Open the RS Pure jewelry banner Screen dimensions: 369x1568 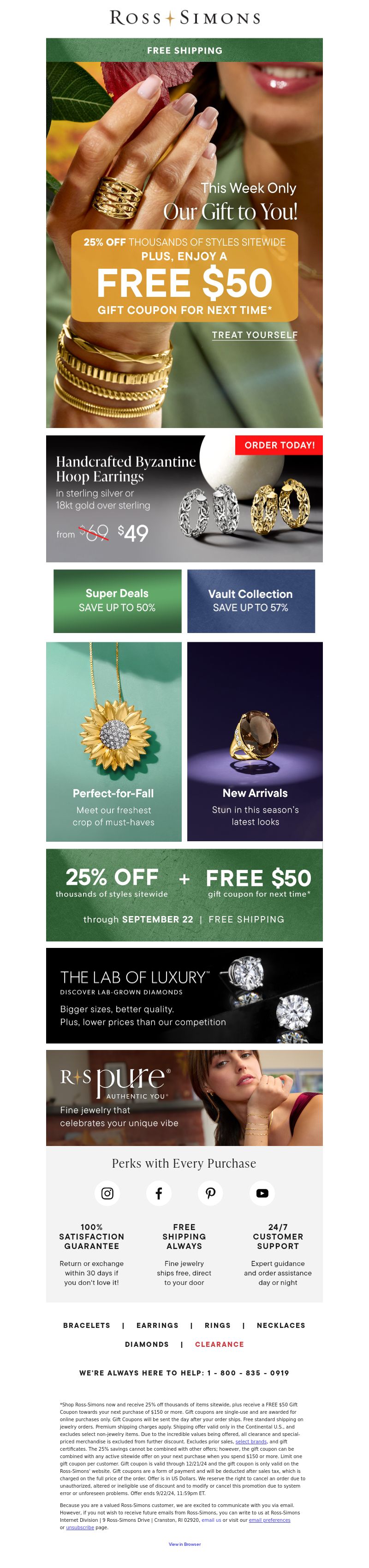click(184, 1098)
